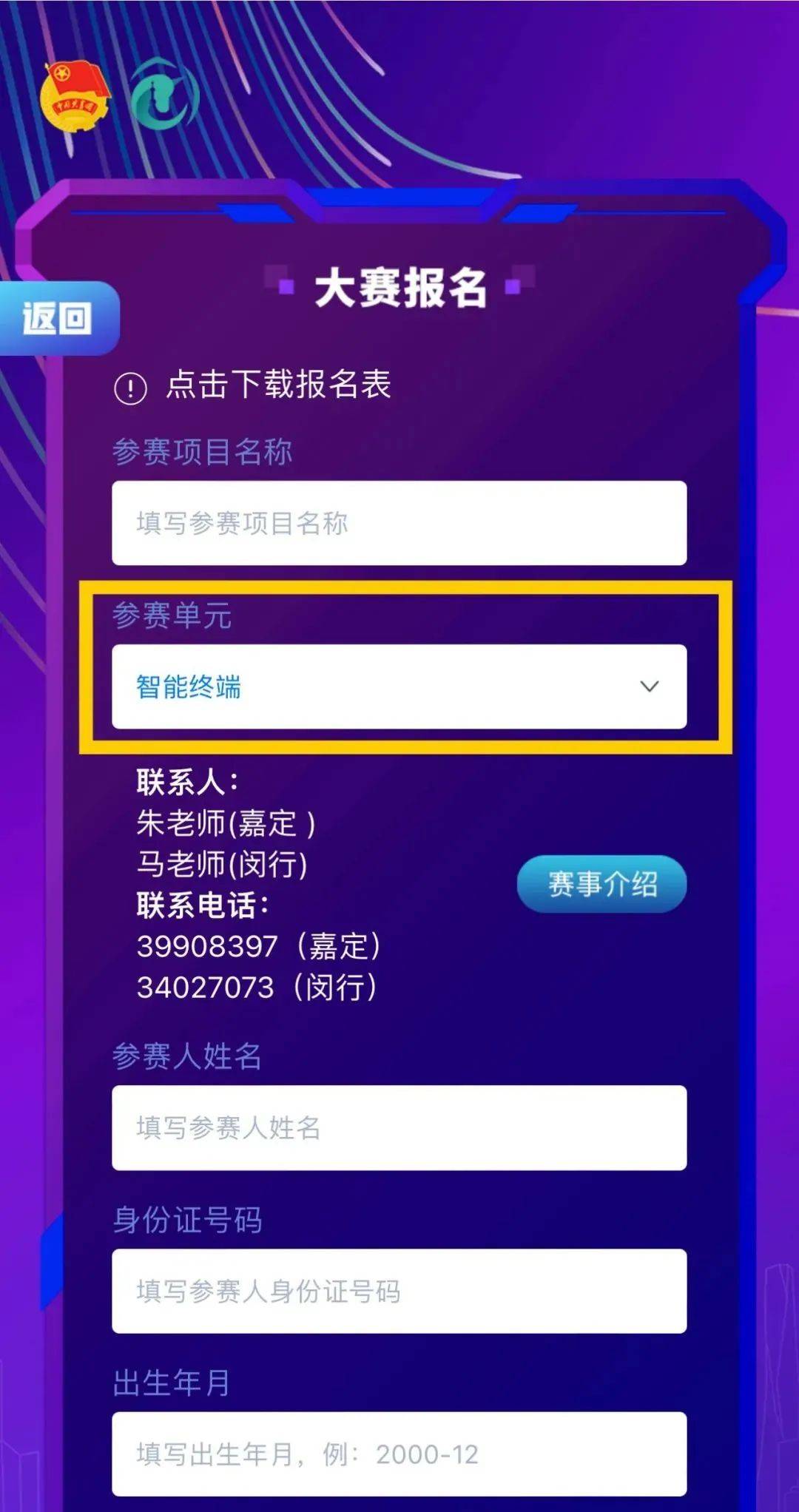Tap the 返回 button
The width and height of the screenshot is (799, 1512).
(58, 319)
